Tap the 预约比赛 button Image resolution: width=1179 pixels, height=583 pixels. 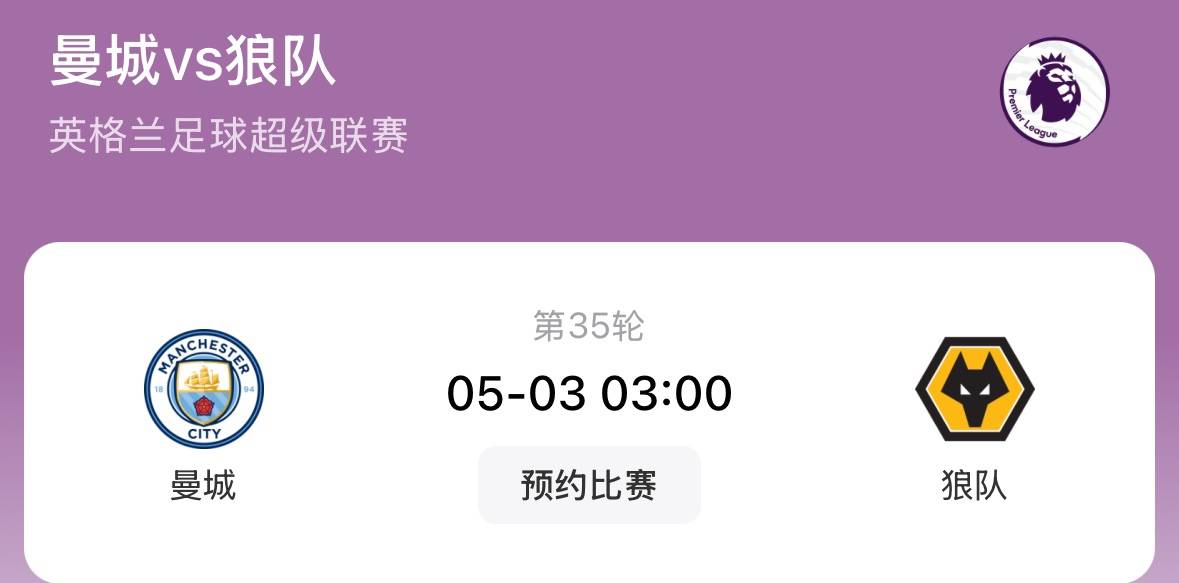pos(589,485)
